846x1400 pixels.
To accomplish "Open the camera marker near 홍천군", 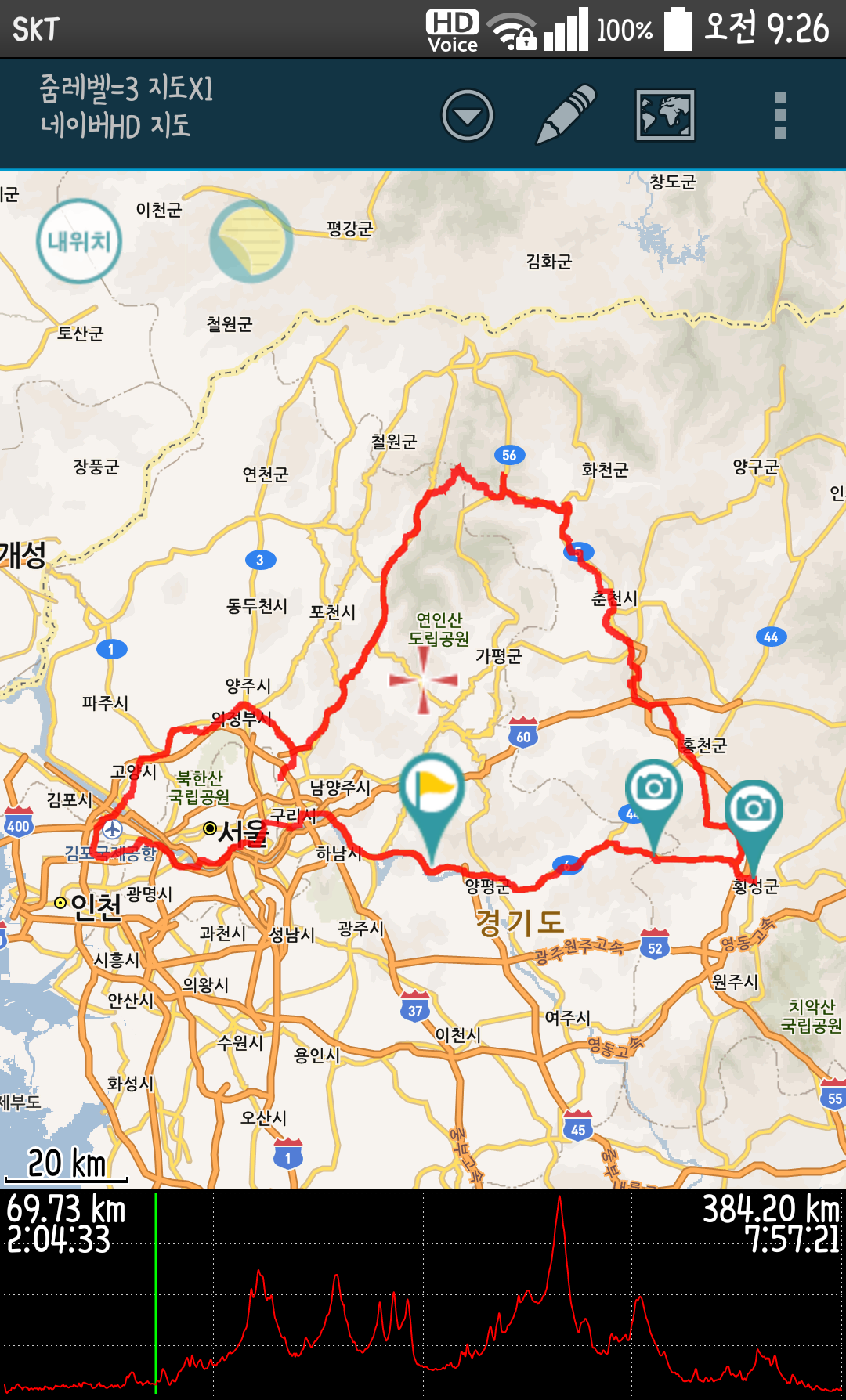I will point(653,789).
